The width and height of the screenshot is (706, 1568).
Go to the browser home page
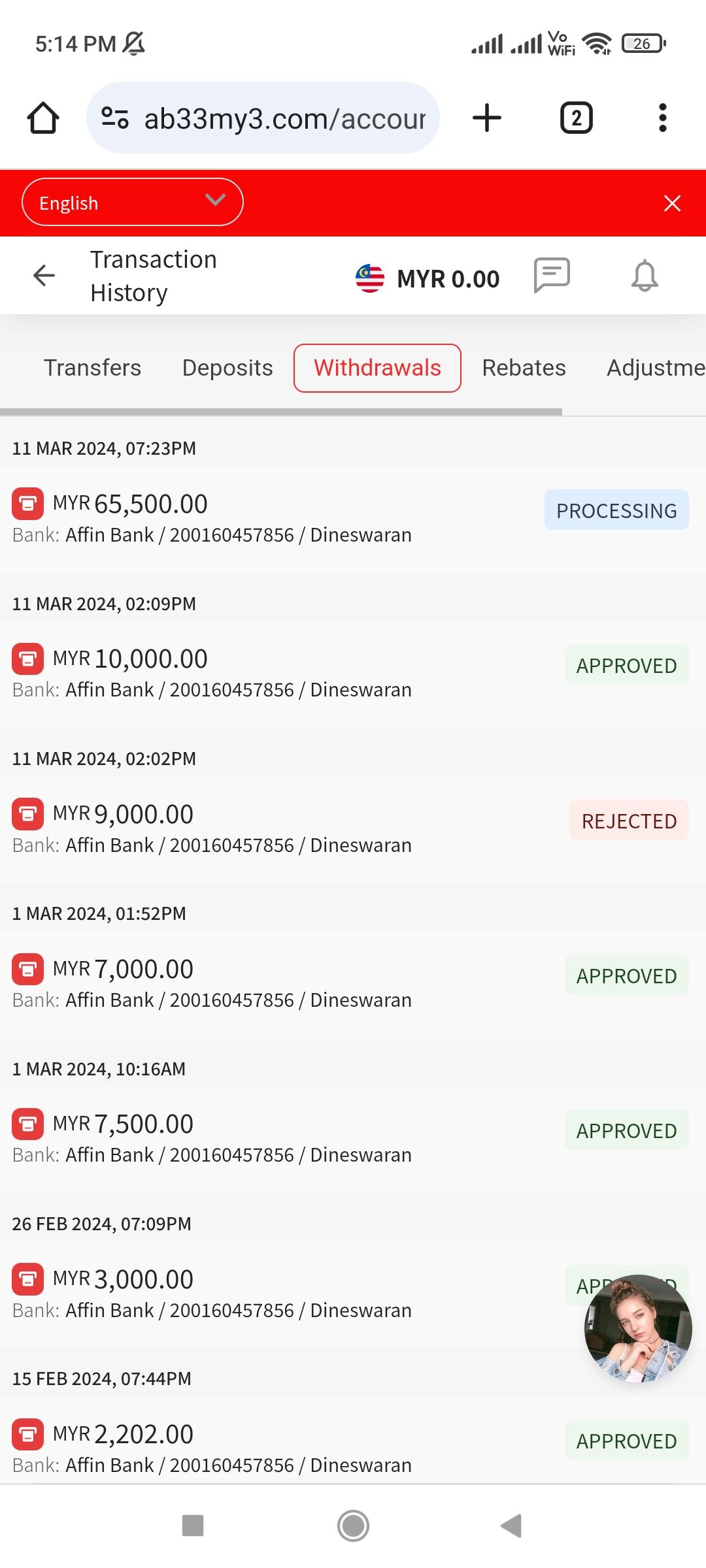click(x=43, y=118)
